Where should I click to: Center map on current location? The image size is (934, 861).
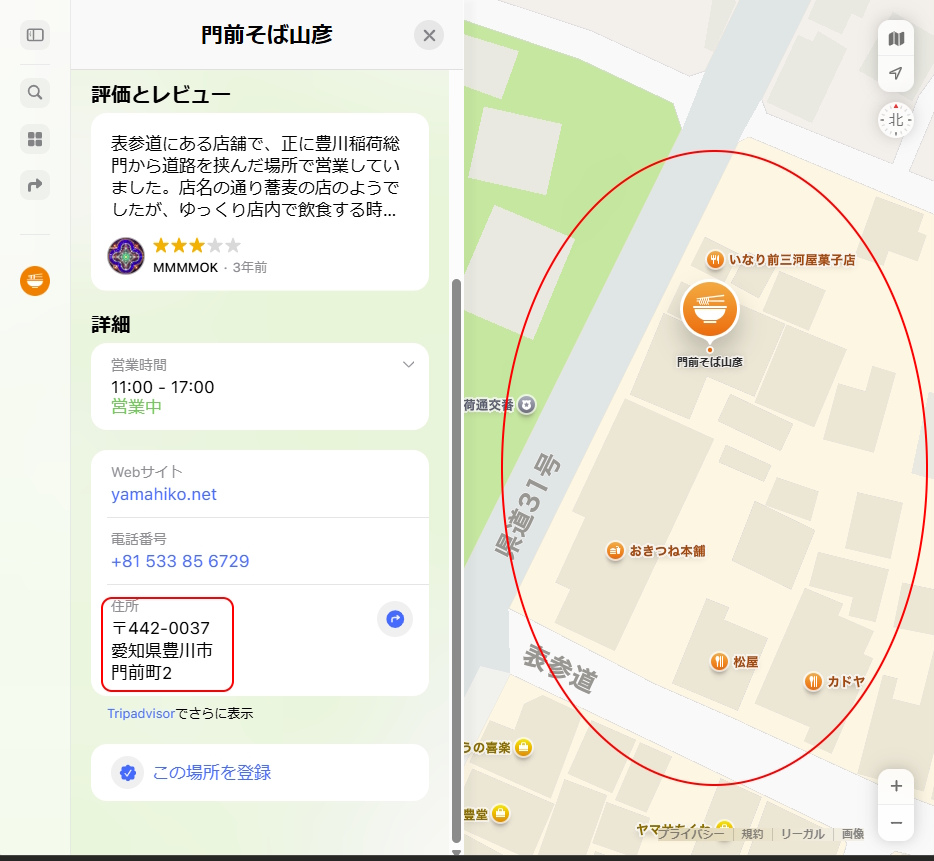(x=896, y=74)
